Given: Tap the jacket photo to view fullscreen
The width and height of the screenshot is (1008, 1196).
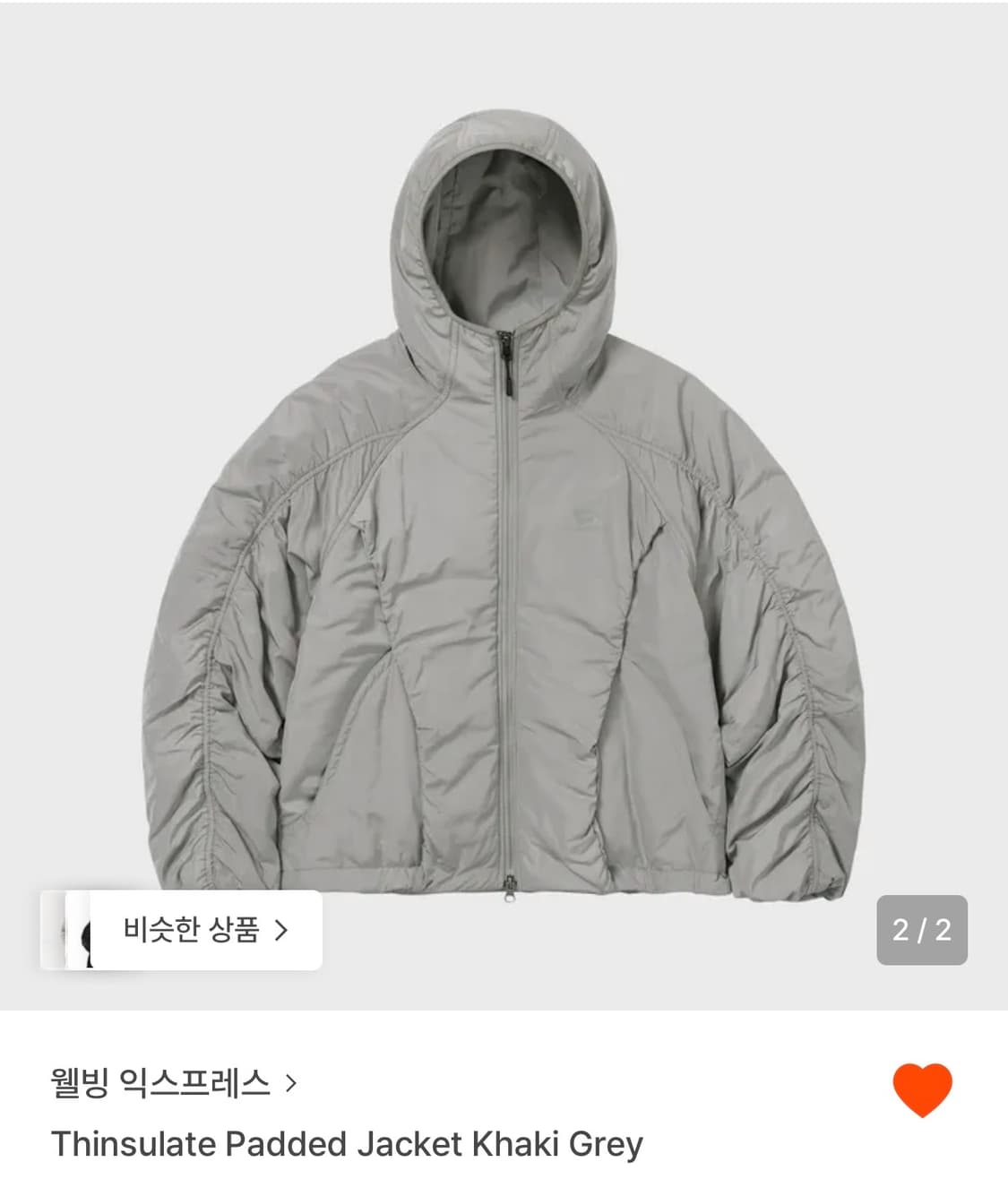Looking at the screenshot, I should (504, 493).
